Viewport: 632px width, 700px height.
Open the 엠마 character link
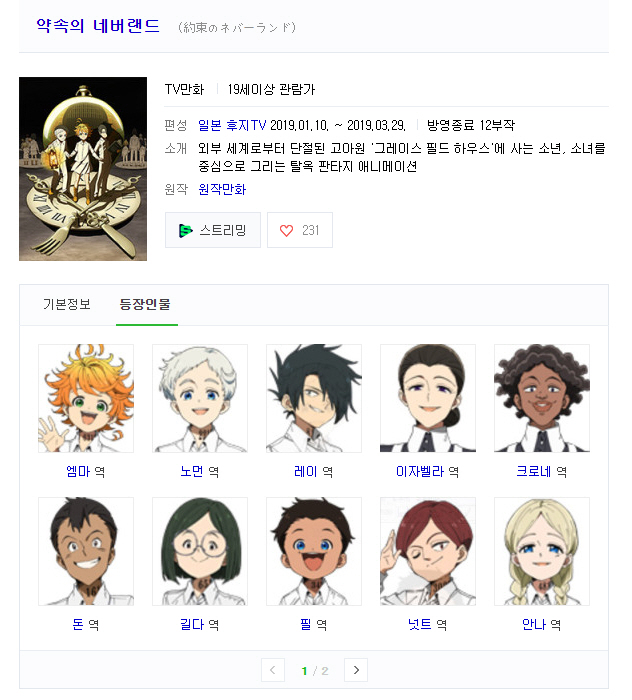tap(77, 471)
